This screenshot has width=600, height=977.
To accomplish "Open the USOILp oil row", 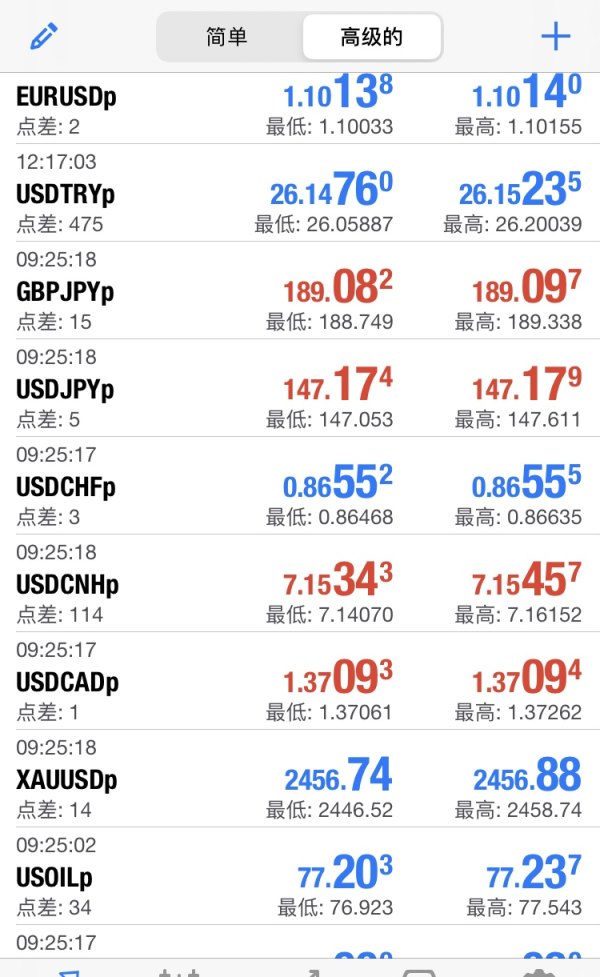I will coord(300,877).
